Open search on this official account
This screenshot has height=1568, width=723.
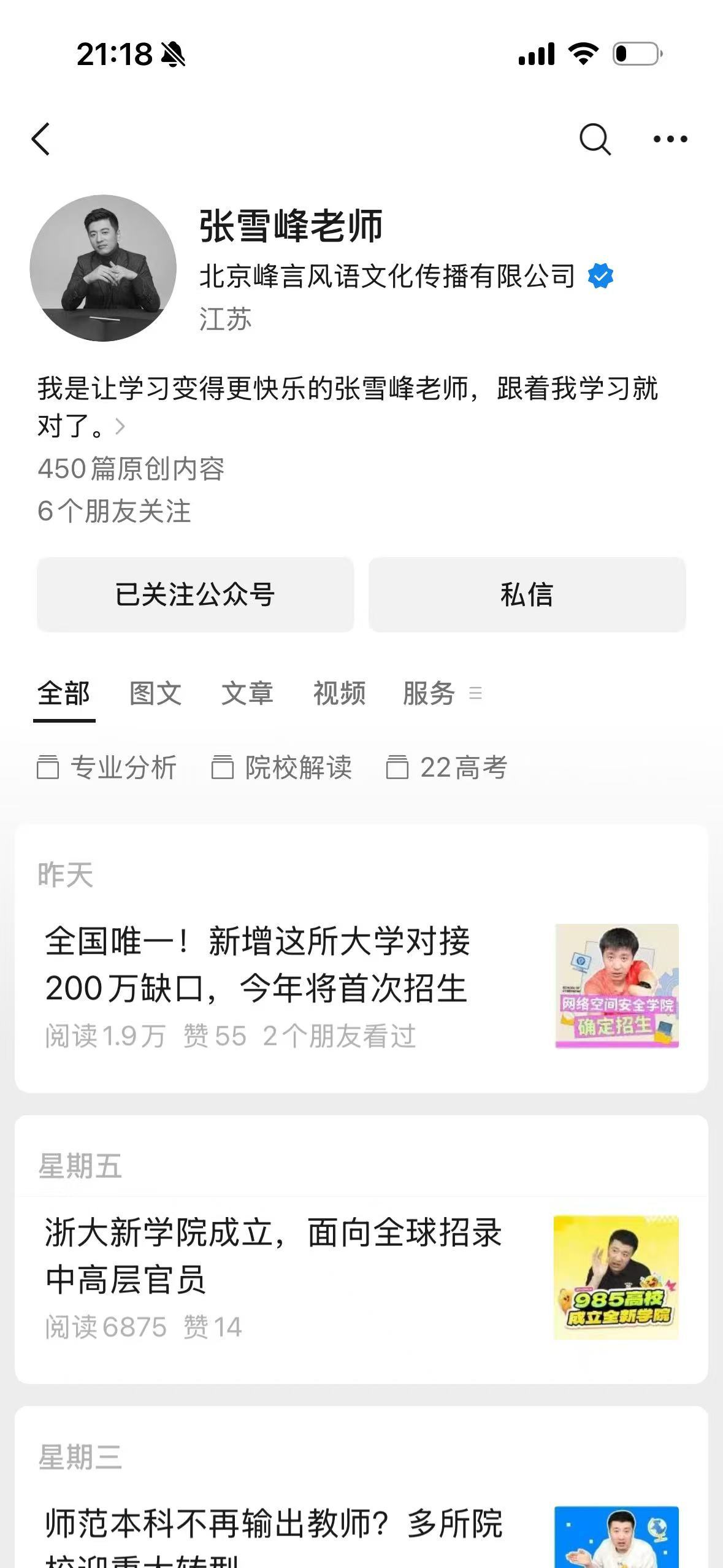click(x=594, y=139)
